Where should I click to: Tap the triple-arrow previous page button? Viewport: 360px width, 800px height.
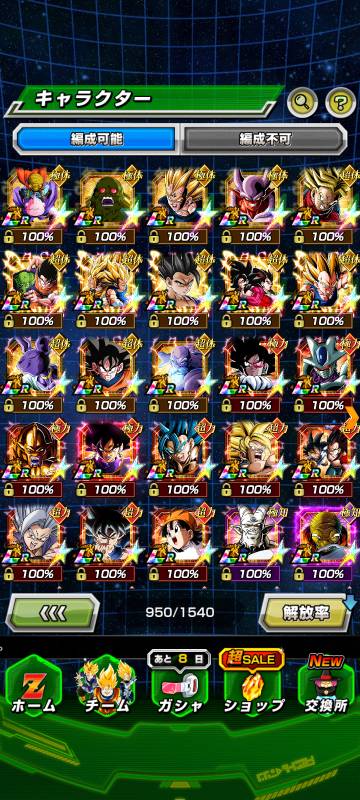(52, 612)
